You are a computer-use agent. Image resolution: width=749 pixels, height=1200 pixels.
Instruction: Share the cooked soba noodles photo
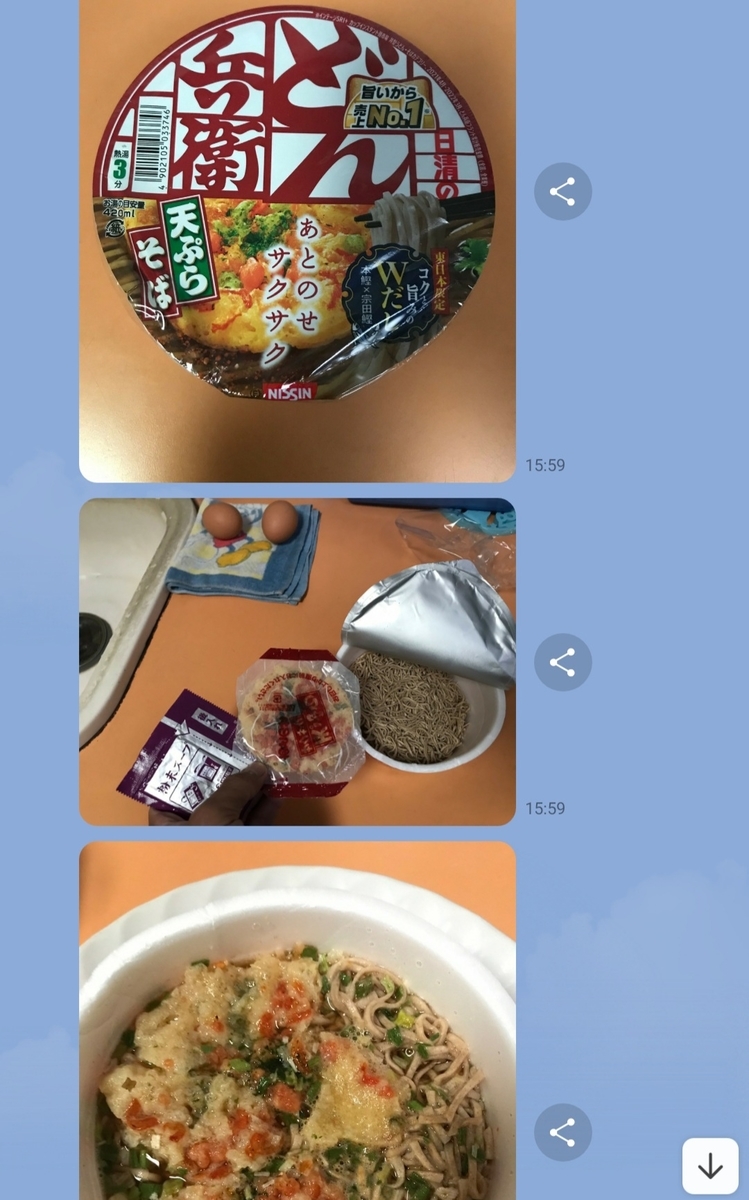562,1133
